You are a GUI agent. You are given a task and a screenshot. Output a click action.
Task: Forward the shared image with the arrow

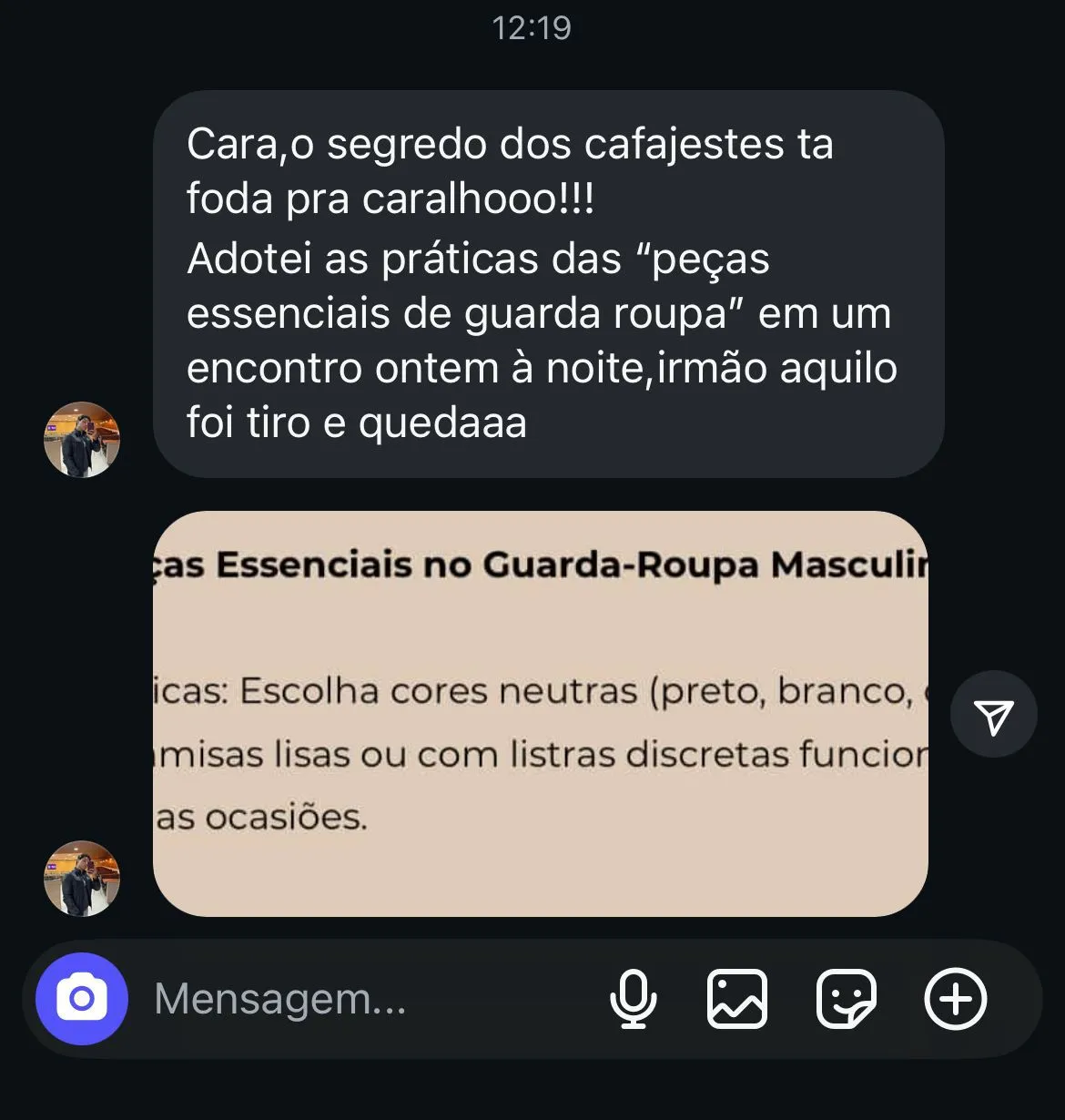993,715
